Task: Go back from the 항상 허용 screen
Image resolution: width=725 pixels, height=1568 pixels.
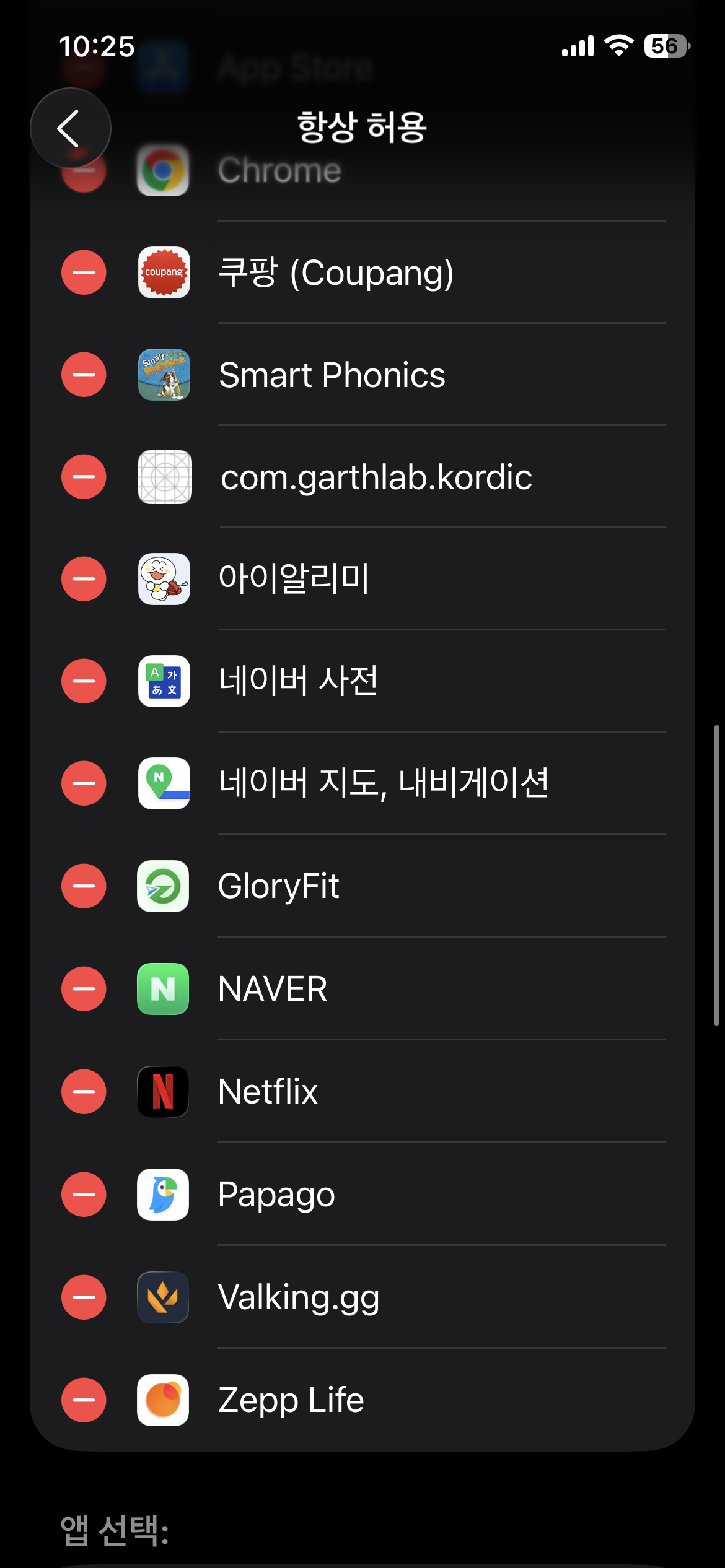Action: pos(70,128)
